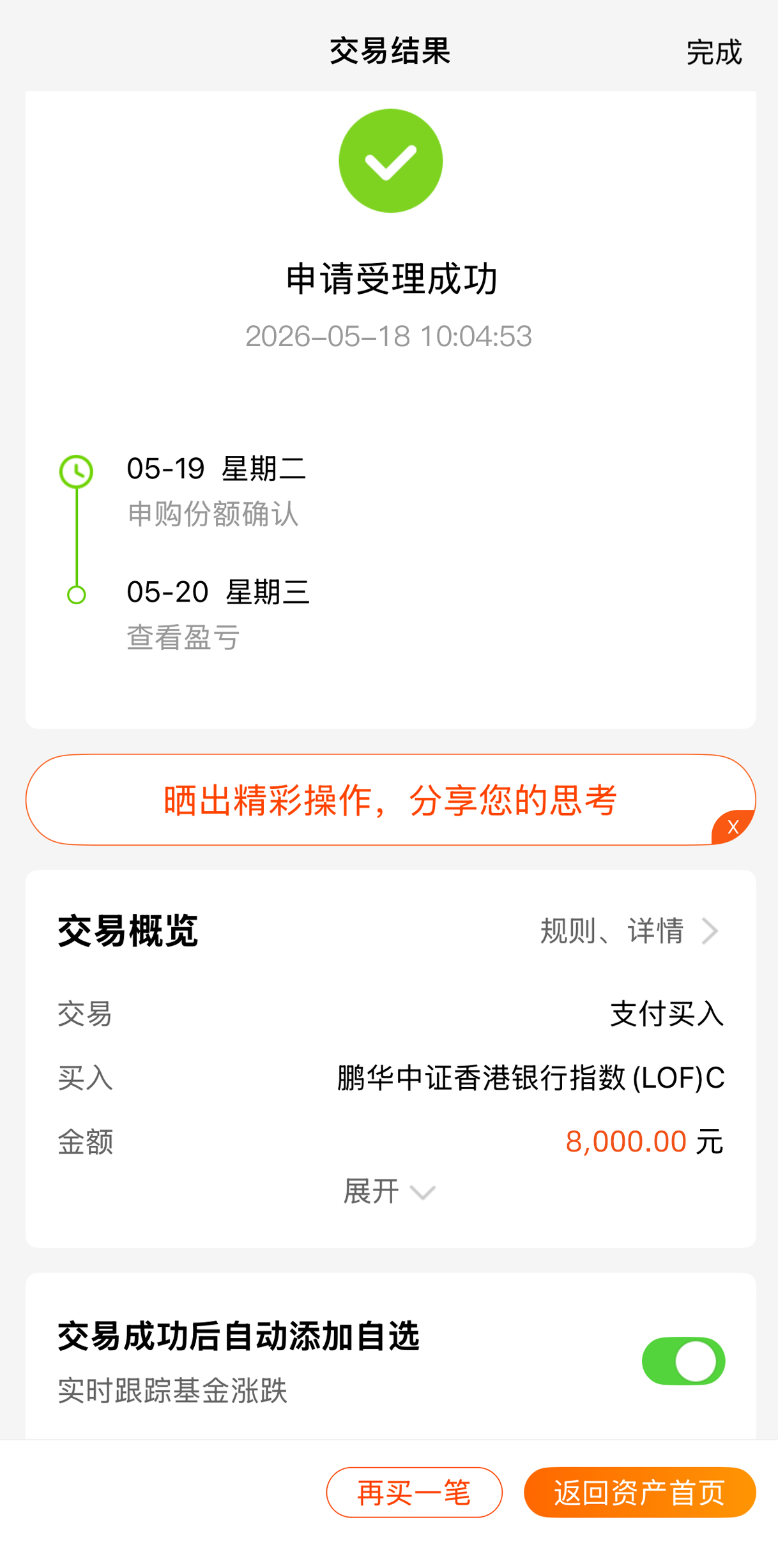Expand transaction overview via 展开
778x1568 pixels.
(x=389, y=1192)
